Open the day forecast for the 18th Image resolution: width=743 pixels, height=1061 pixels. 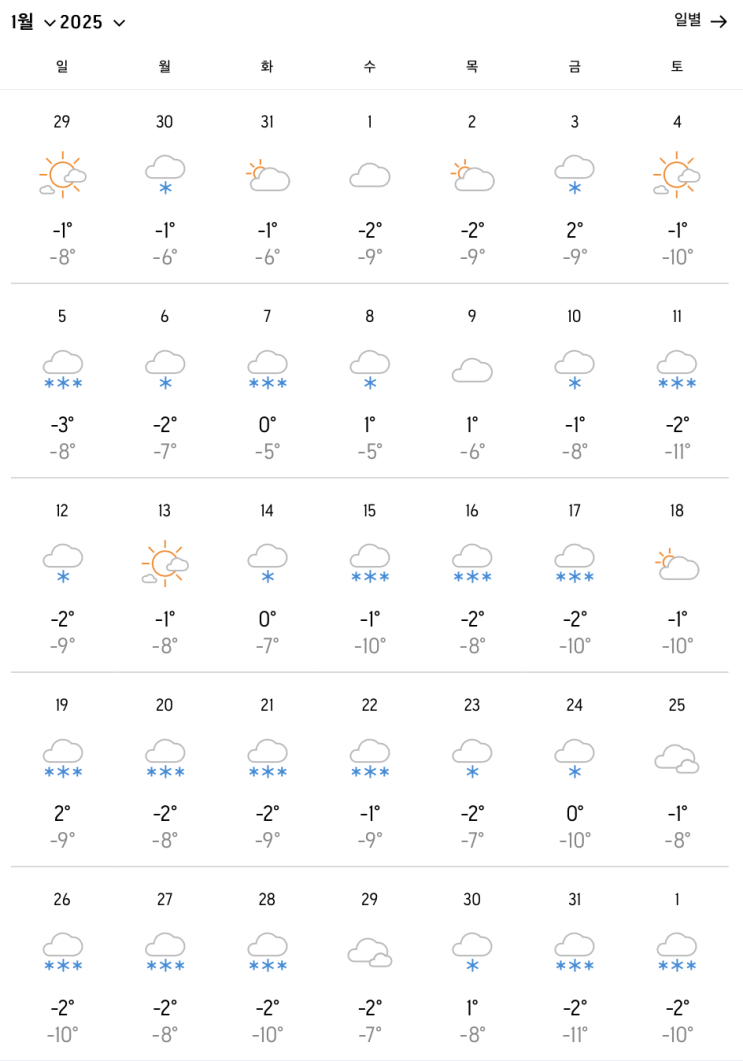[x=677, y=575]
